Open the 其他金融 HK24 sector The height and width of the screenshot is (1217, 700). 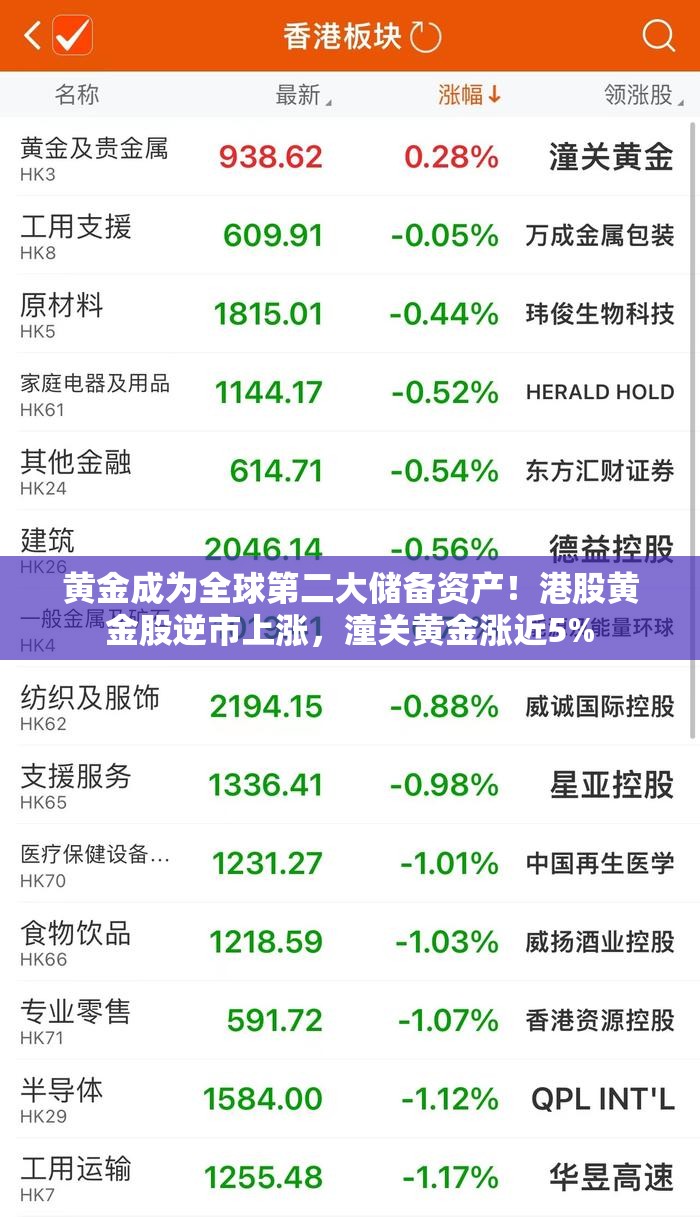(350, 470)
